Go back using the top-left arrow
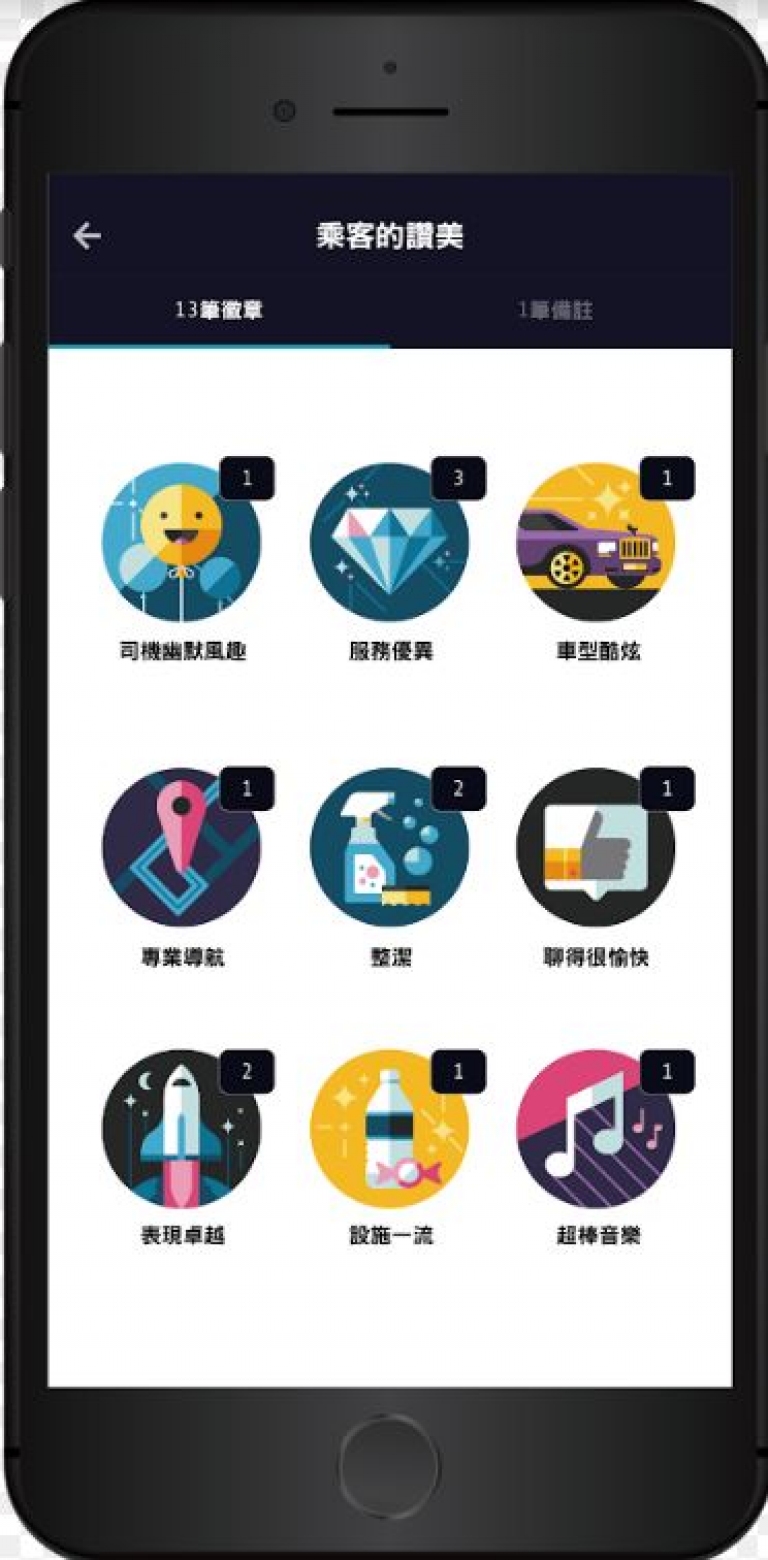 (87, 236)
